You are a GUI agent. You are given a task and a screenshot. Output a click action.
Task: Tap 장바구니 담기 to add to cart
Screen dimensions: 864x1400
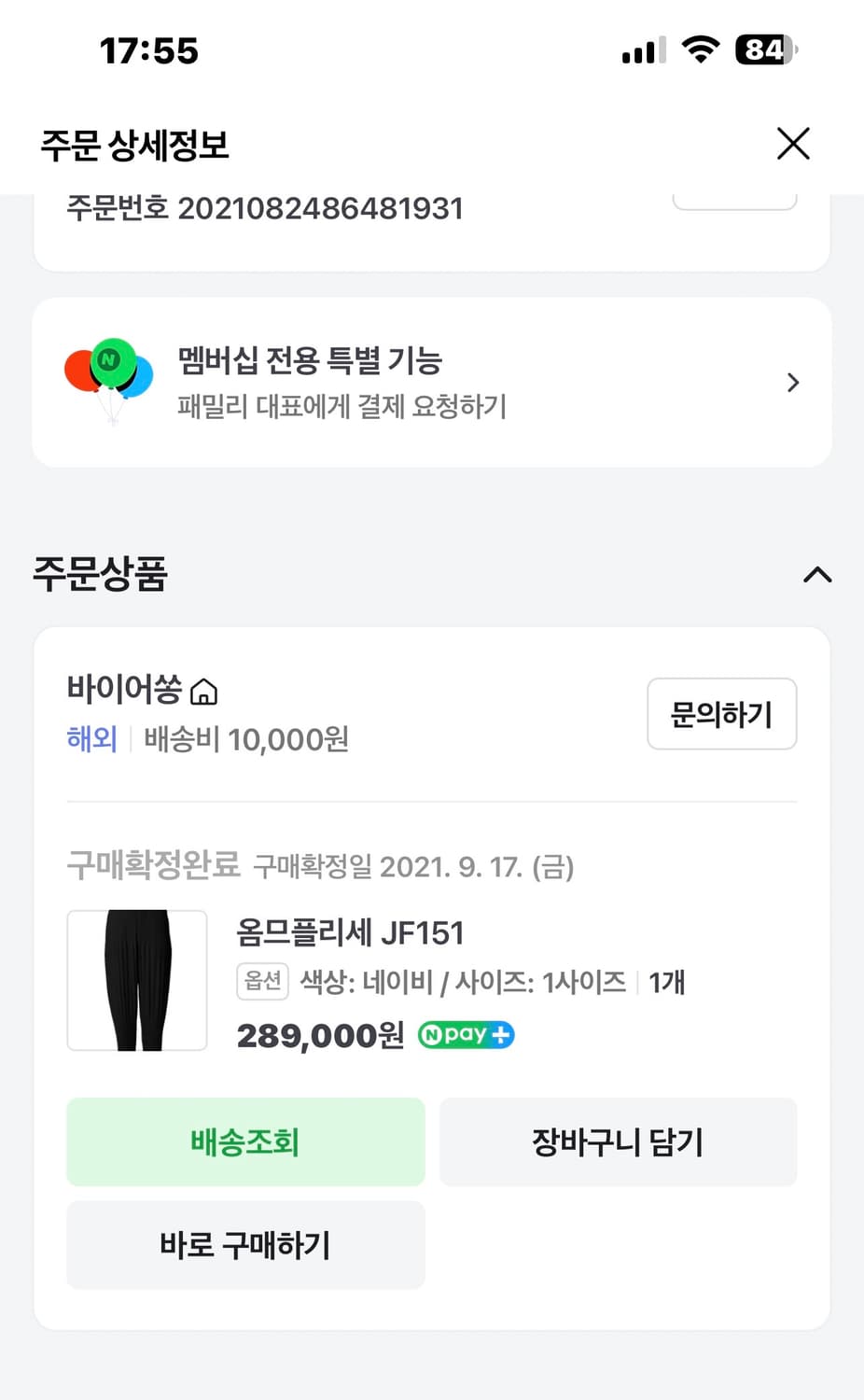[x=618, y=1141]
